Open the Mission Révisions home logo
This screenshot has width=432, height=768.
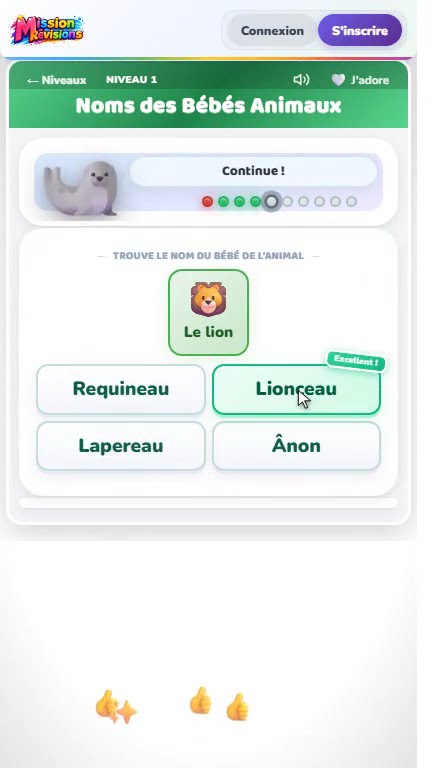coord(47,30)
